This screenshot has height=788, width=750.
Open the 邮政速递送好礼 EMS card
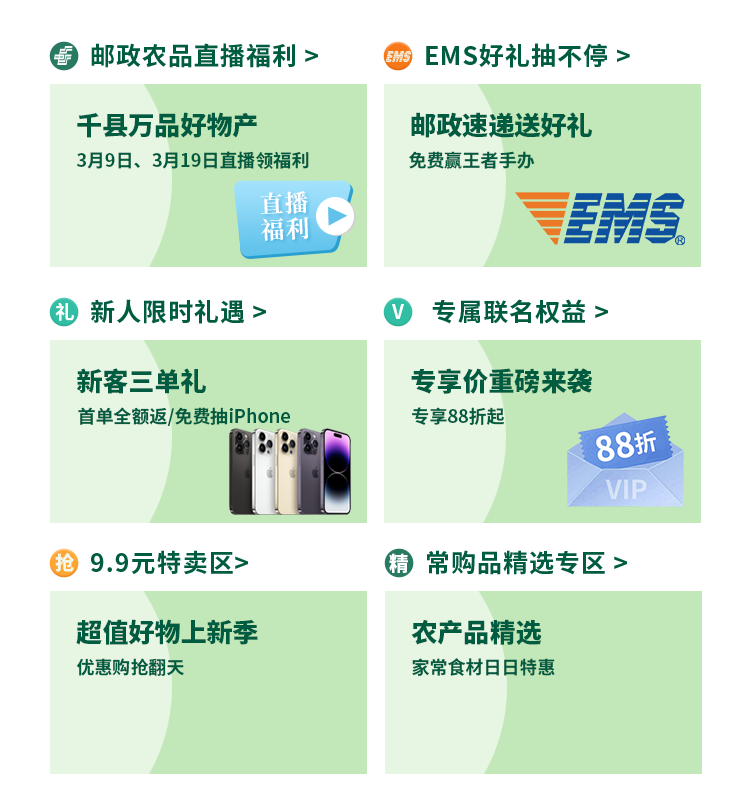pyautogui.click(x=542, y=175)
